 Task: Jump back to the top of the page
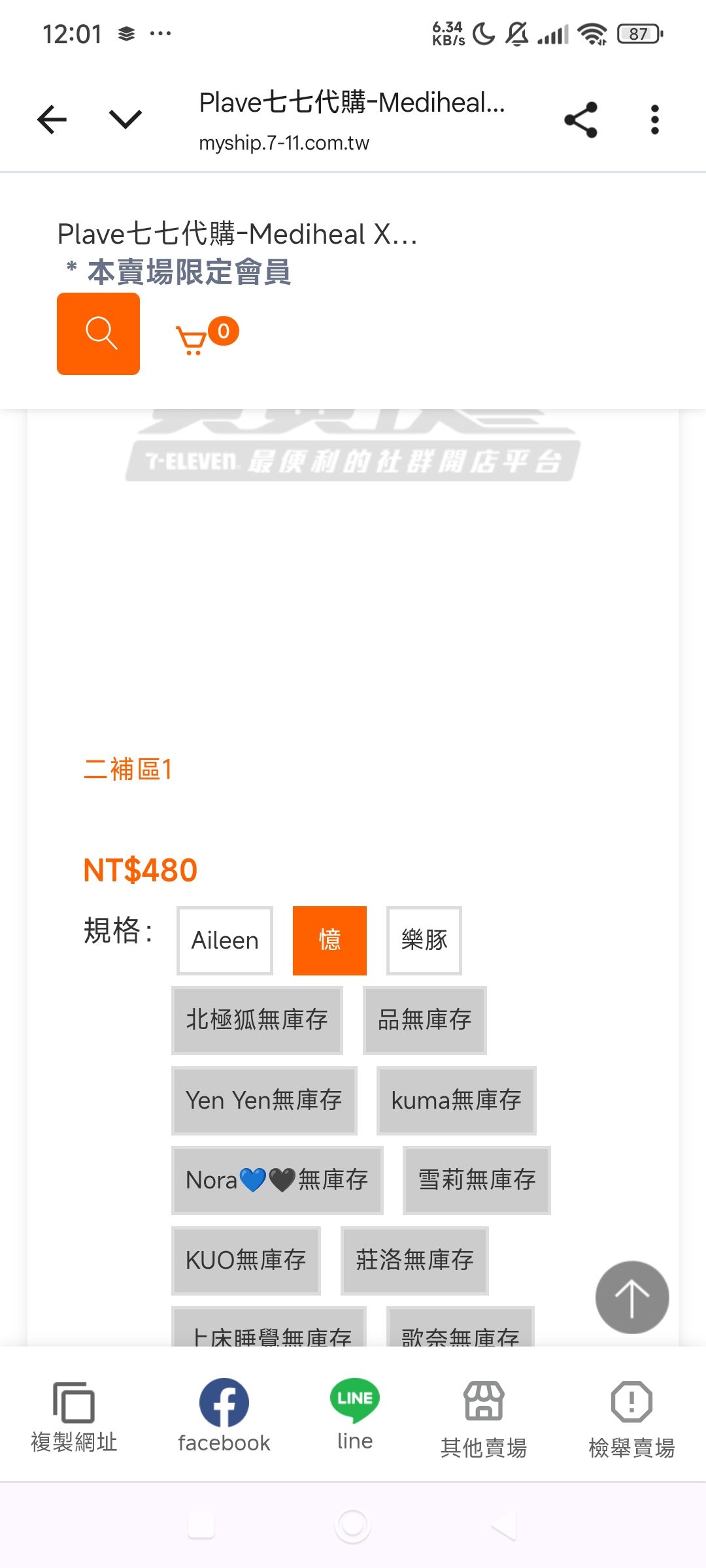631,1298
